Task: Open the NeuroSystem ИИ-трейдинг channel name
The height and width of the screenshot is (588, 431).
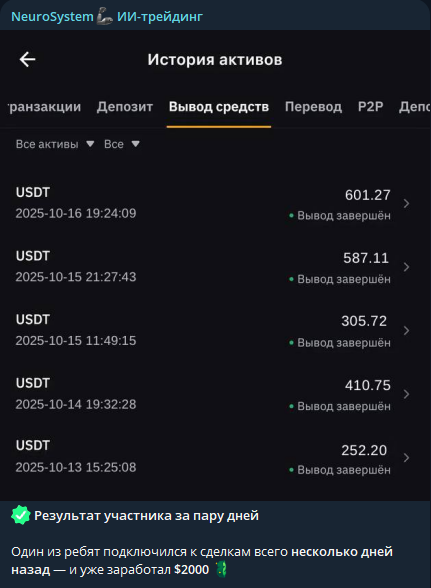Action: [x=107, y=16]
